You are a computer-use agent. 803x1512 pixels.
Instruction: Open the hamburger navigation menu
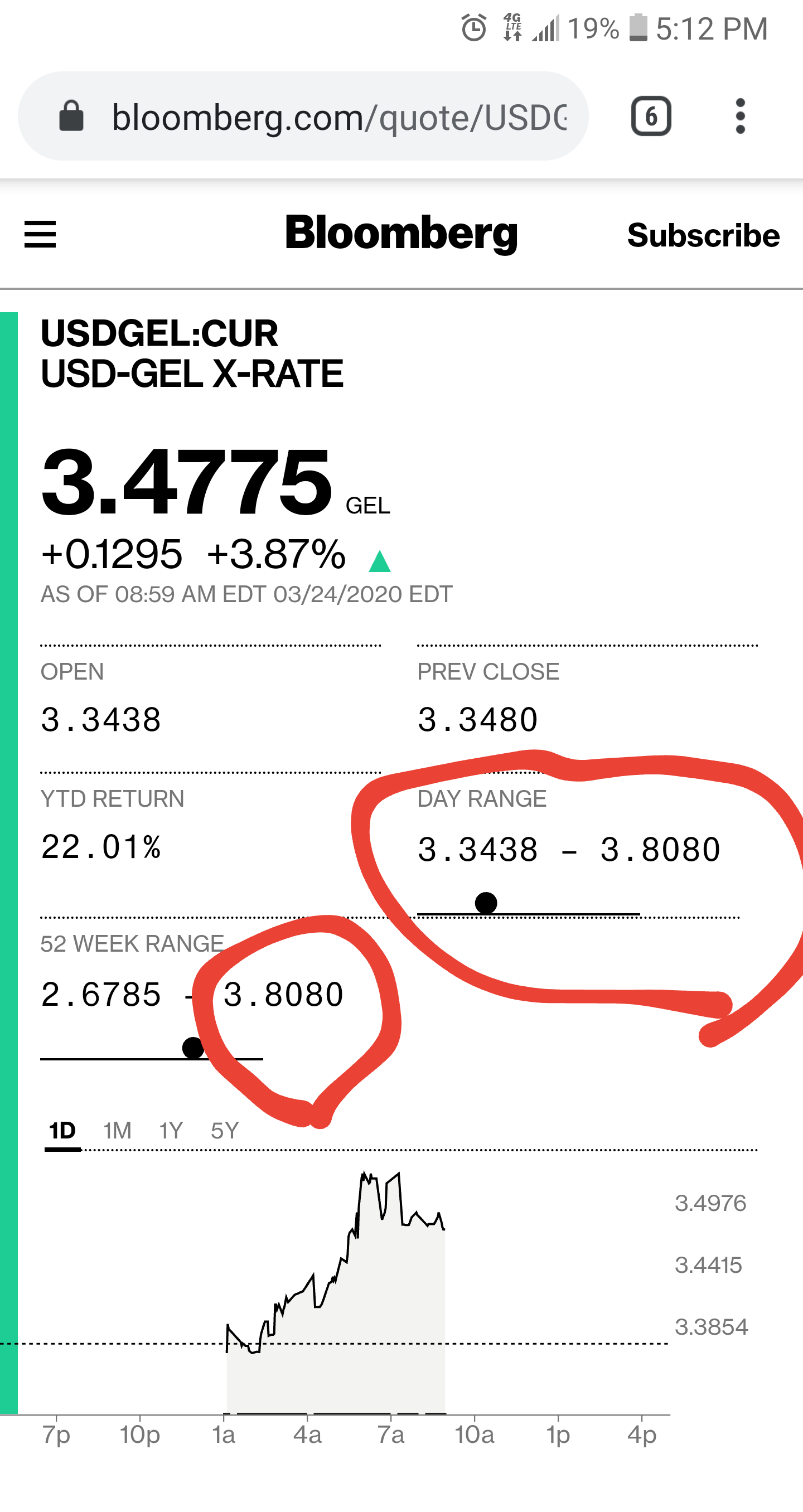click(x=40, y=235)
